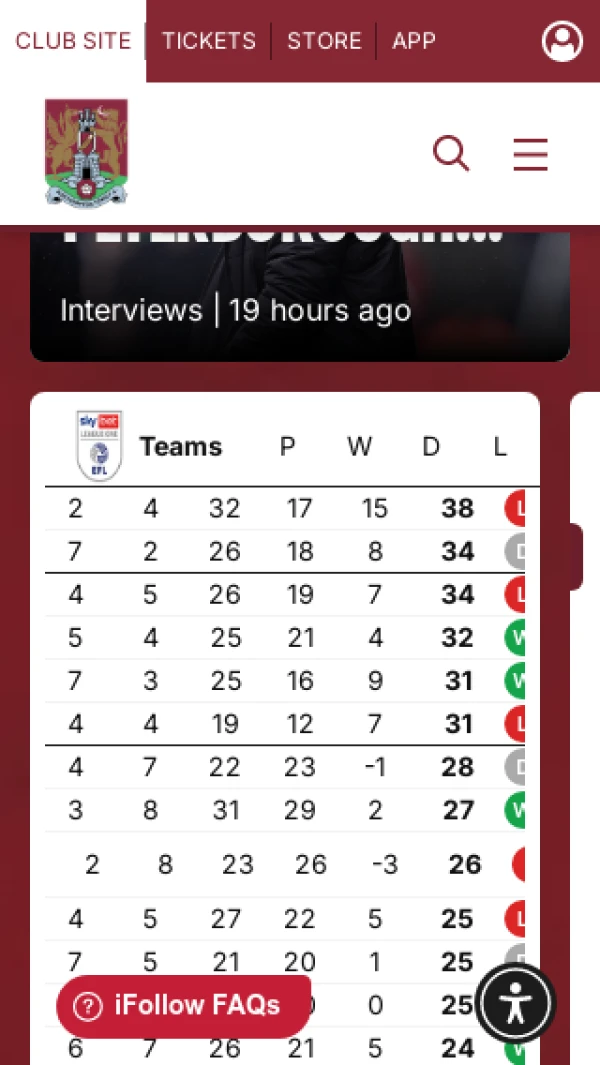
Task: Tap the club crest to go home
Action: click(86, 152)
